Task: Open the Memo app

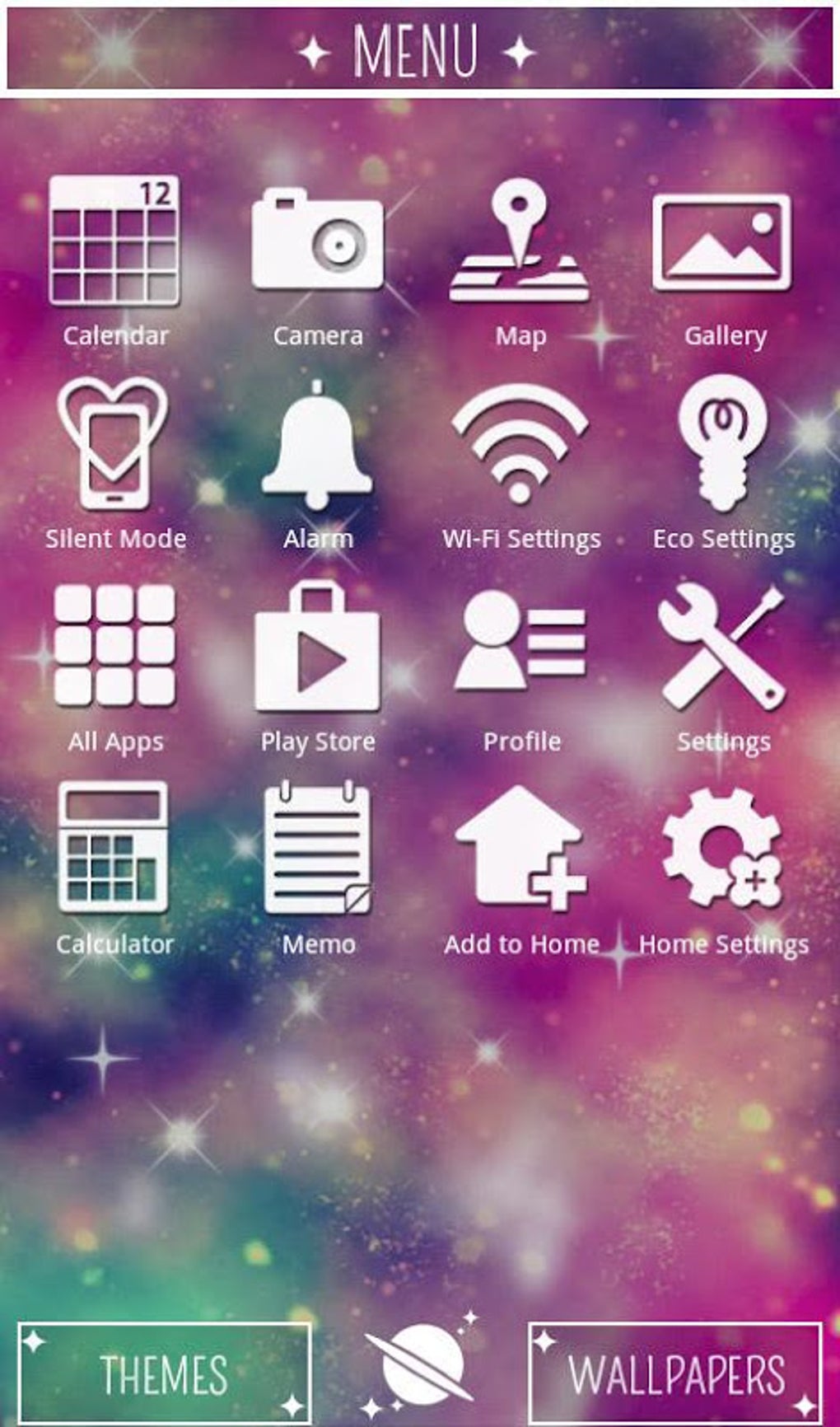Action: [x=317, y=850]
